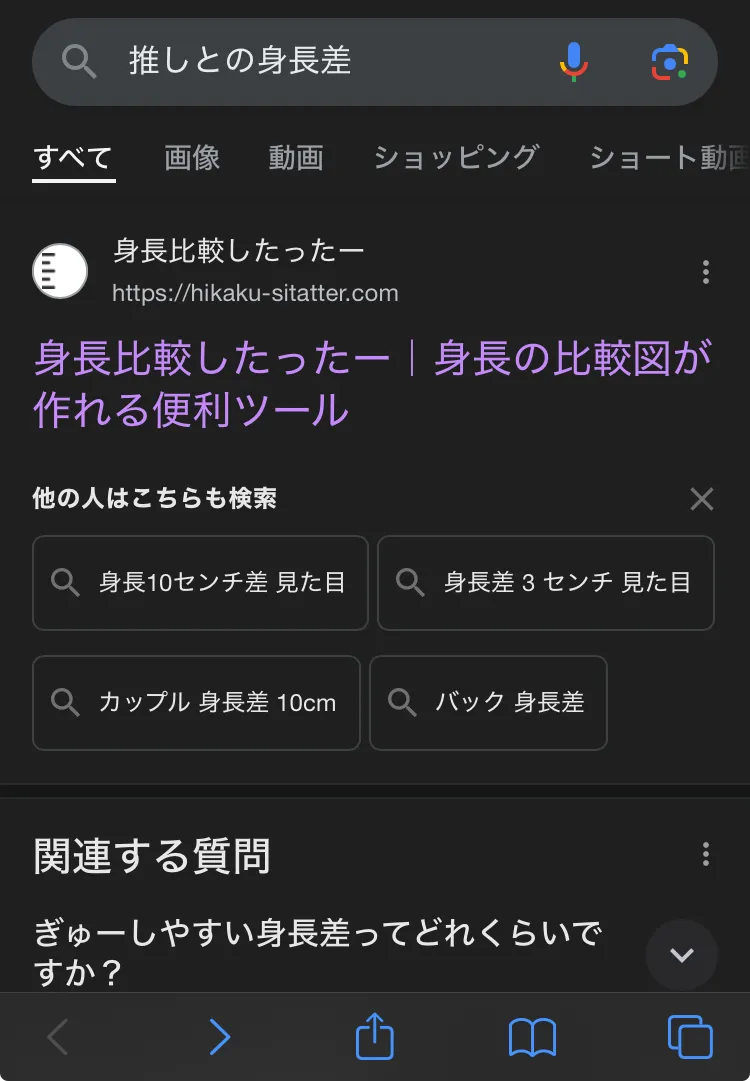Start voice search with the microphone

click(574, 62)
